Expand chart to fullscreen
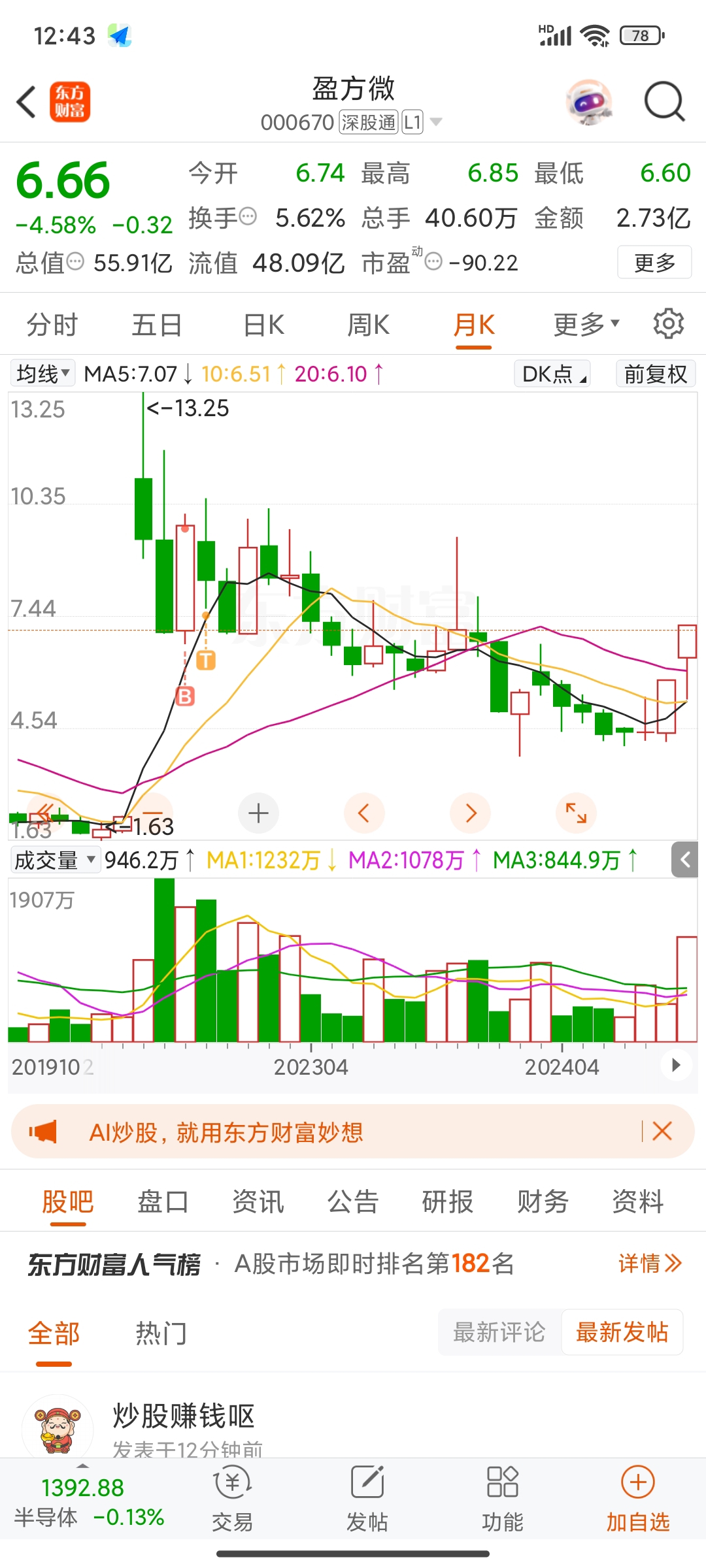The image size is (706, 1568). coord(576,813)
